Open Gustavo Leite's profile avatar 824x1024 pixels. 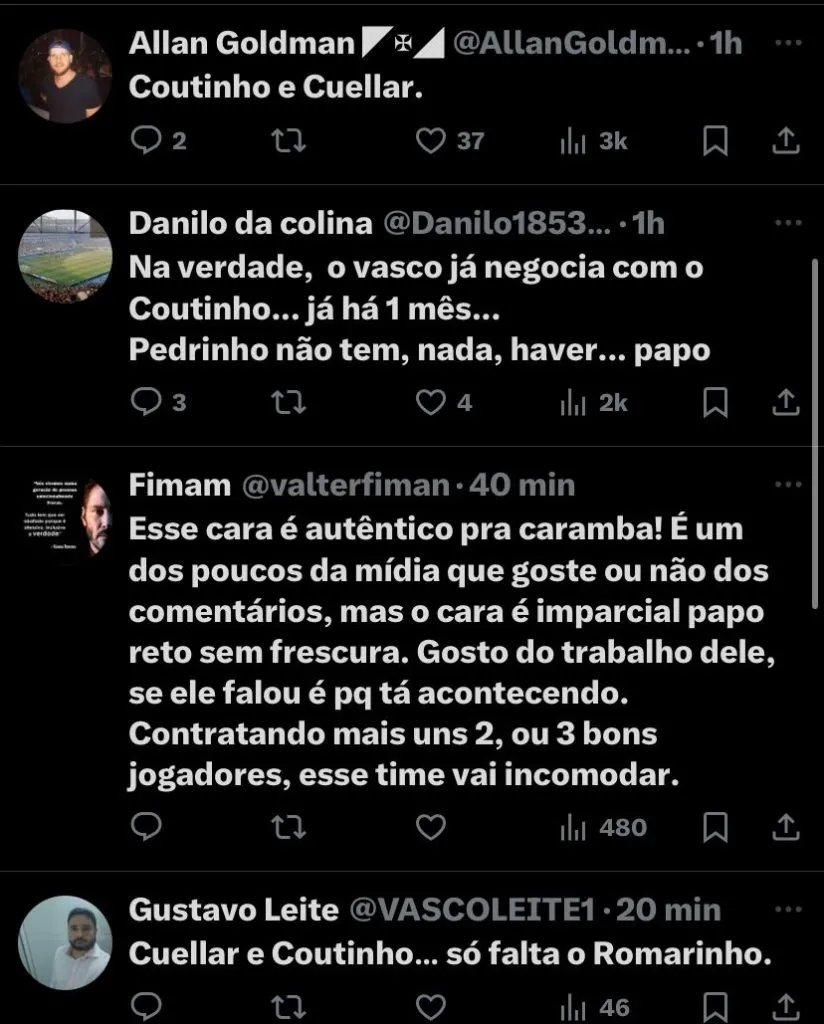click(65, 942)
